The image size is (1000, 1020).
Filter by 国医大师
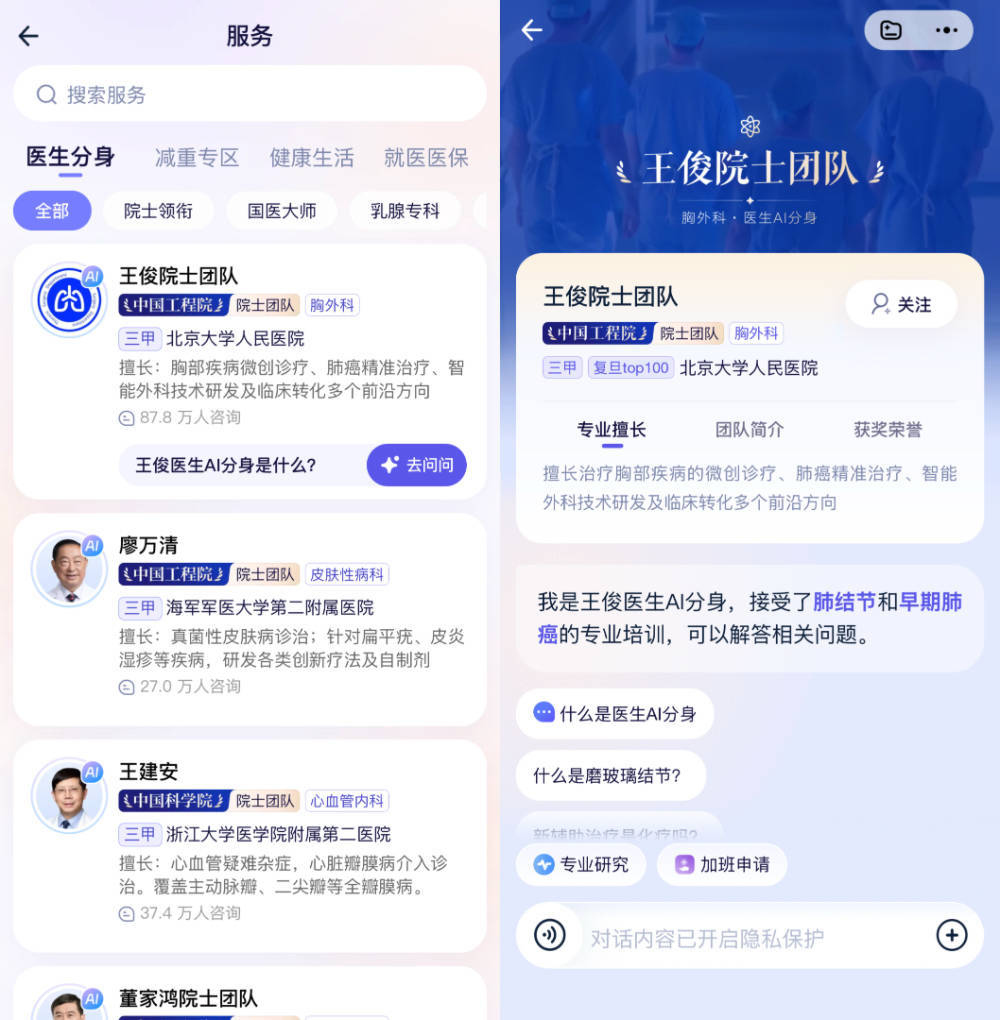282,211
